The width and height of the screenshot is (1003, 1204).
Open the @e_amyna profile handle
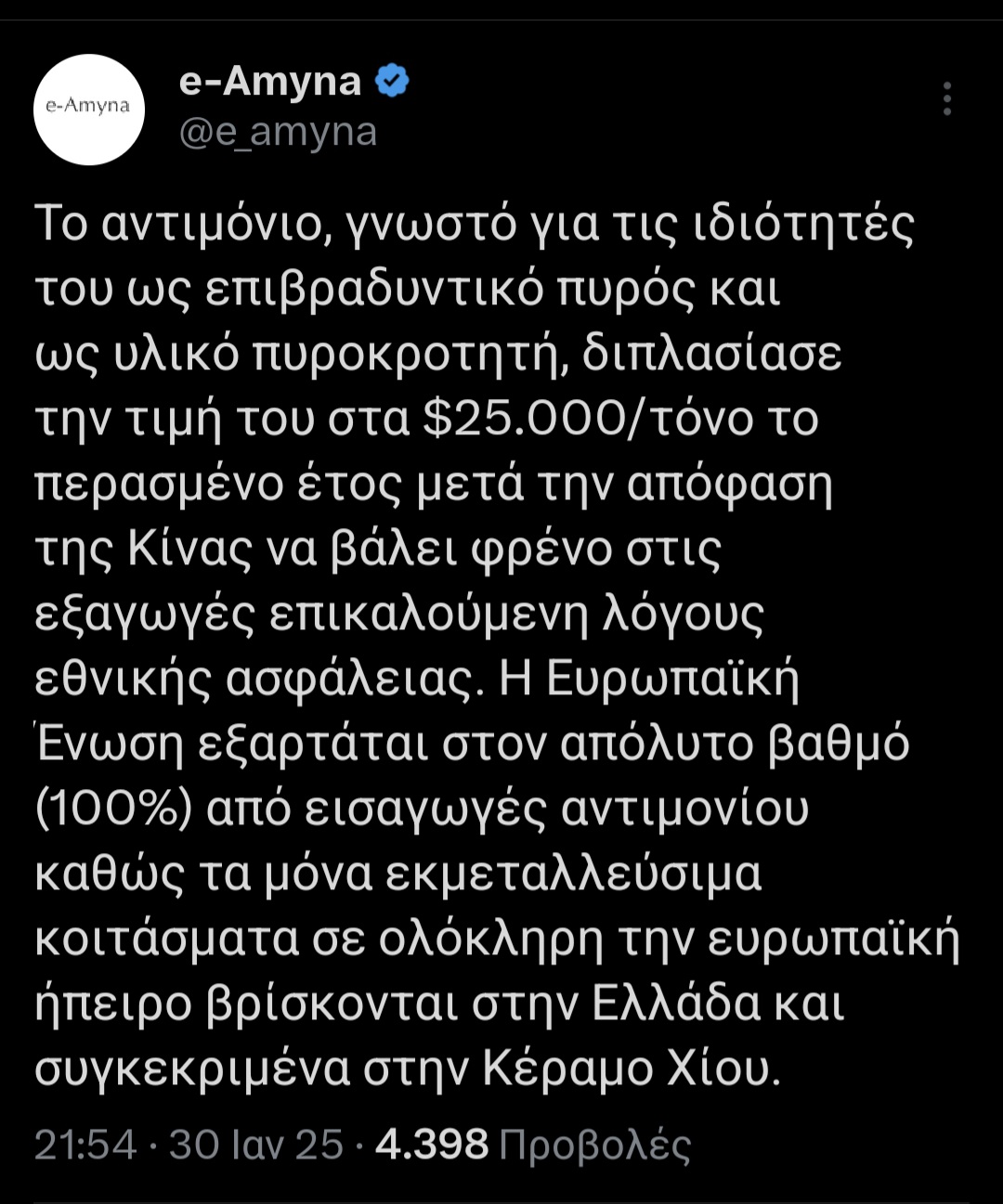pos(277,132)
